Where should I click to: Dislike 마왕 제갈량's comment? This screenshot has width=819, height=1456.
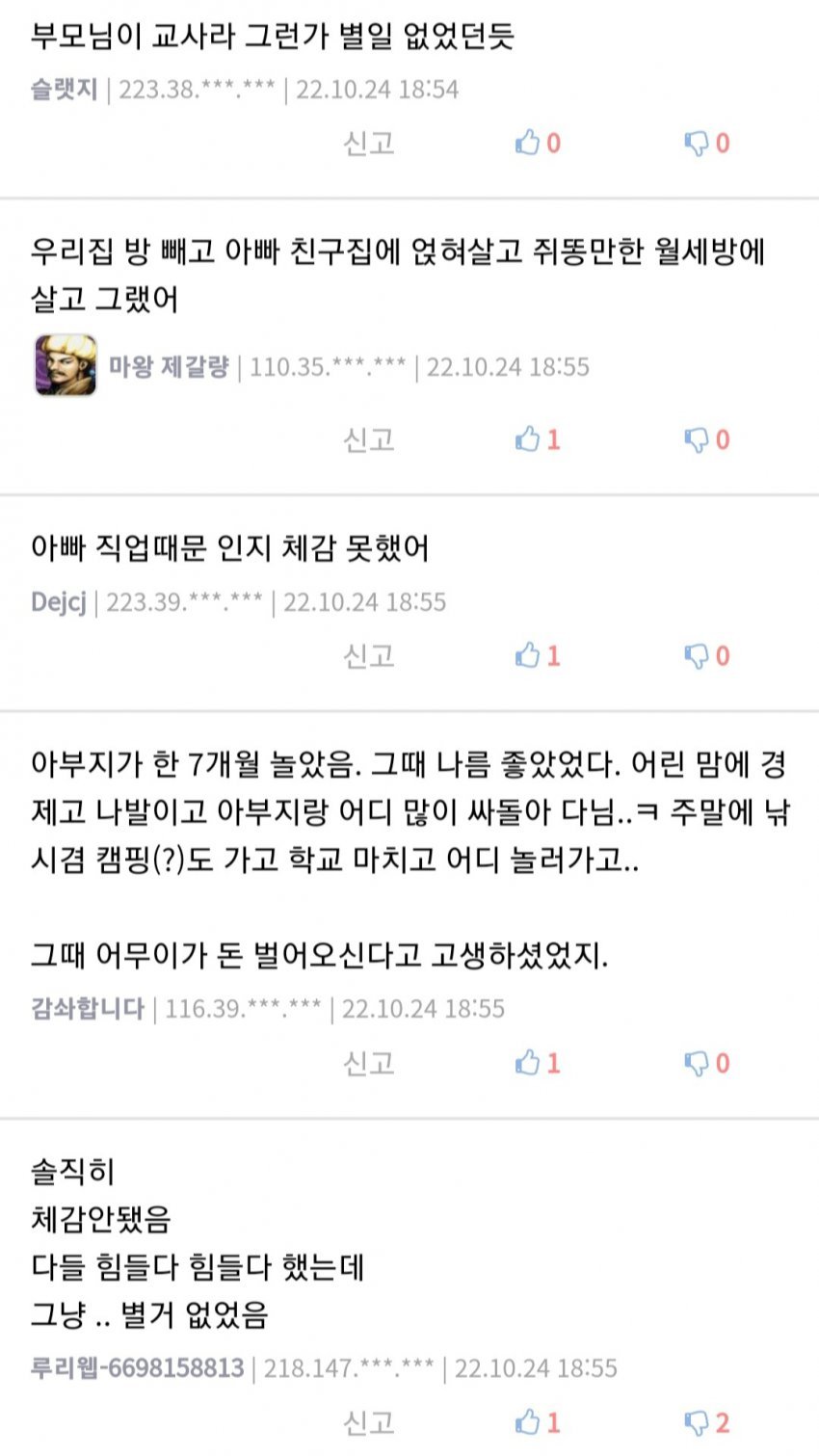706,440
